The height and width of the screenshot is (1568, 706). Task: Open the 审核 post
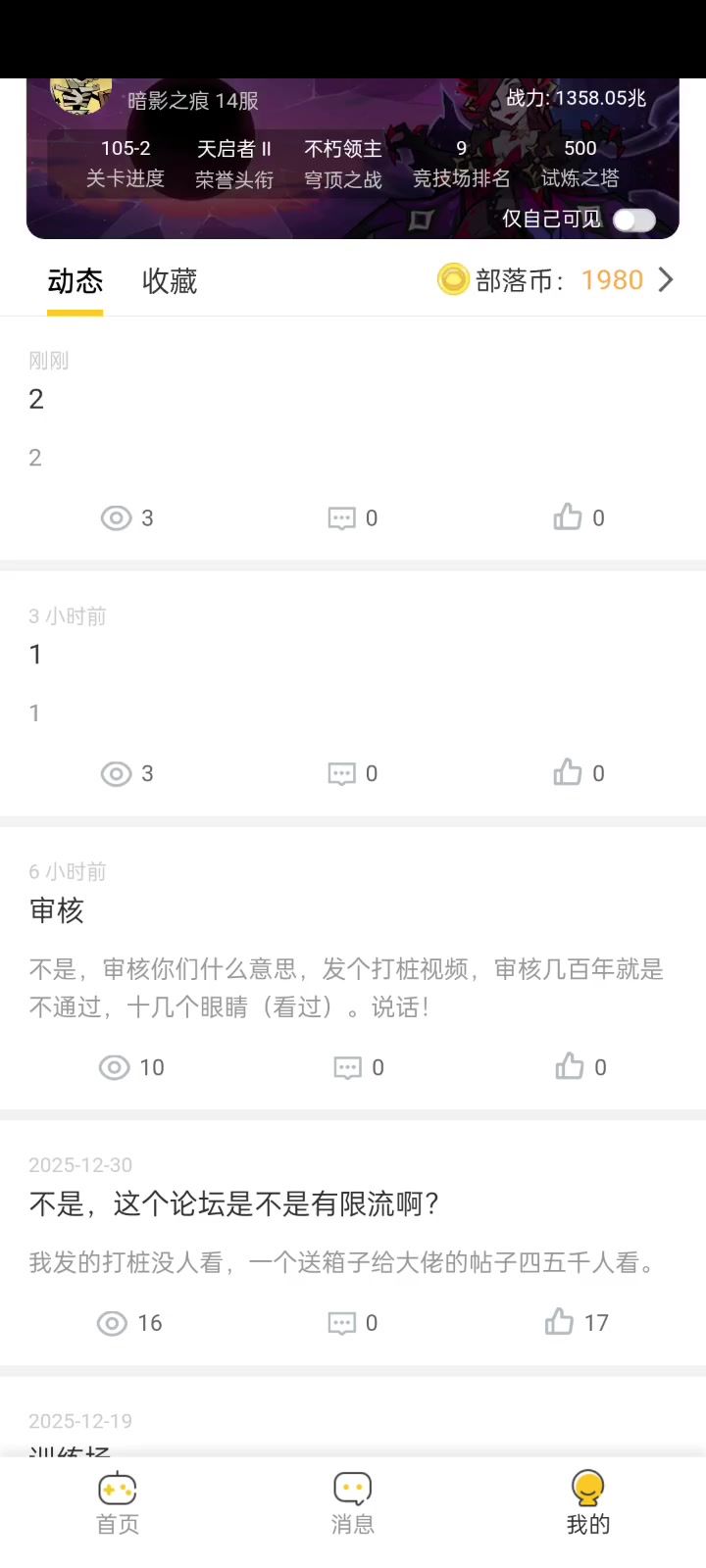[x=57, y=911]
